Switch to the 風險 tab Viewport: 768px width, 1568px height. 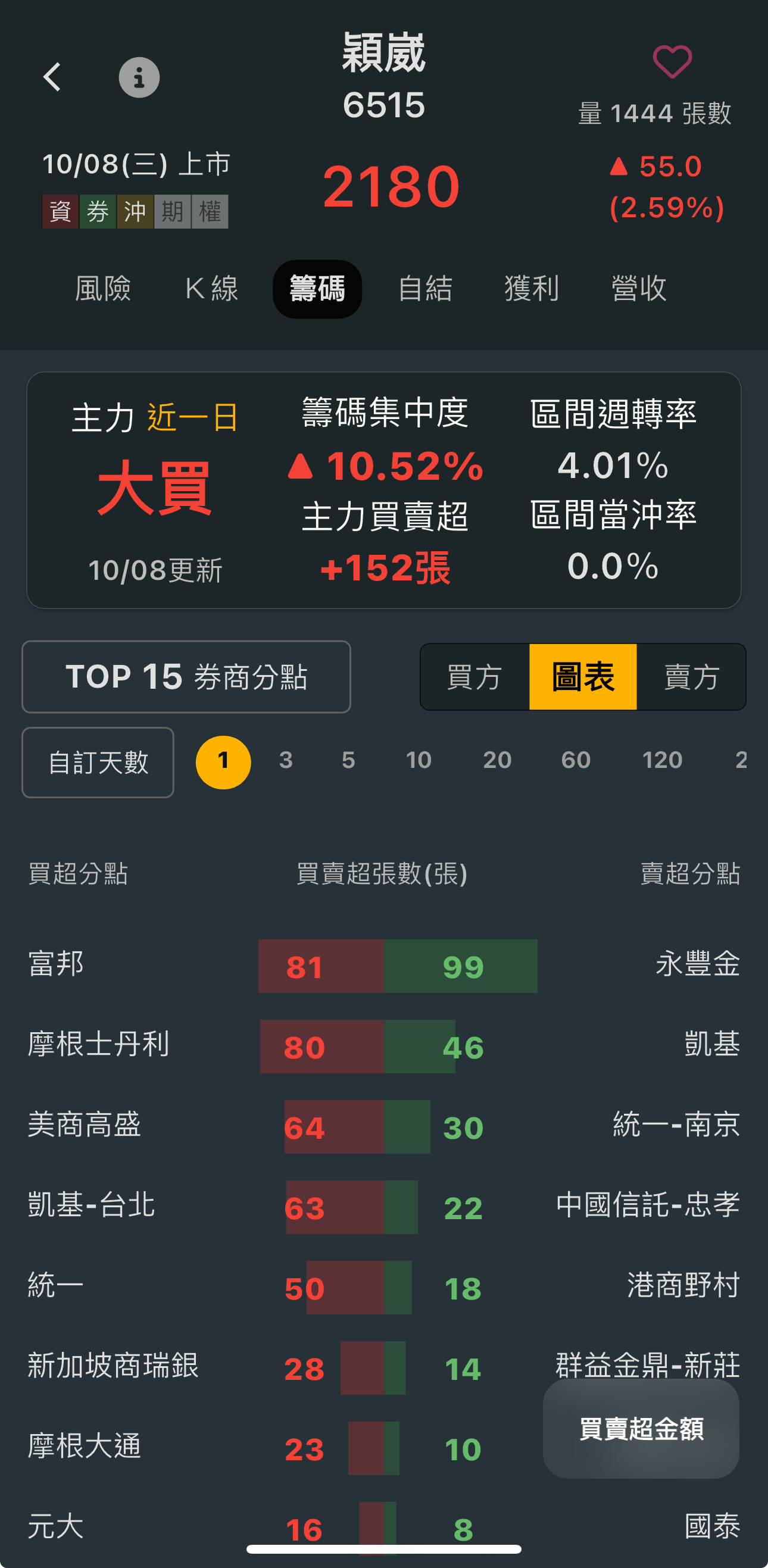coord(103,289)
